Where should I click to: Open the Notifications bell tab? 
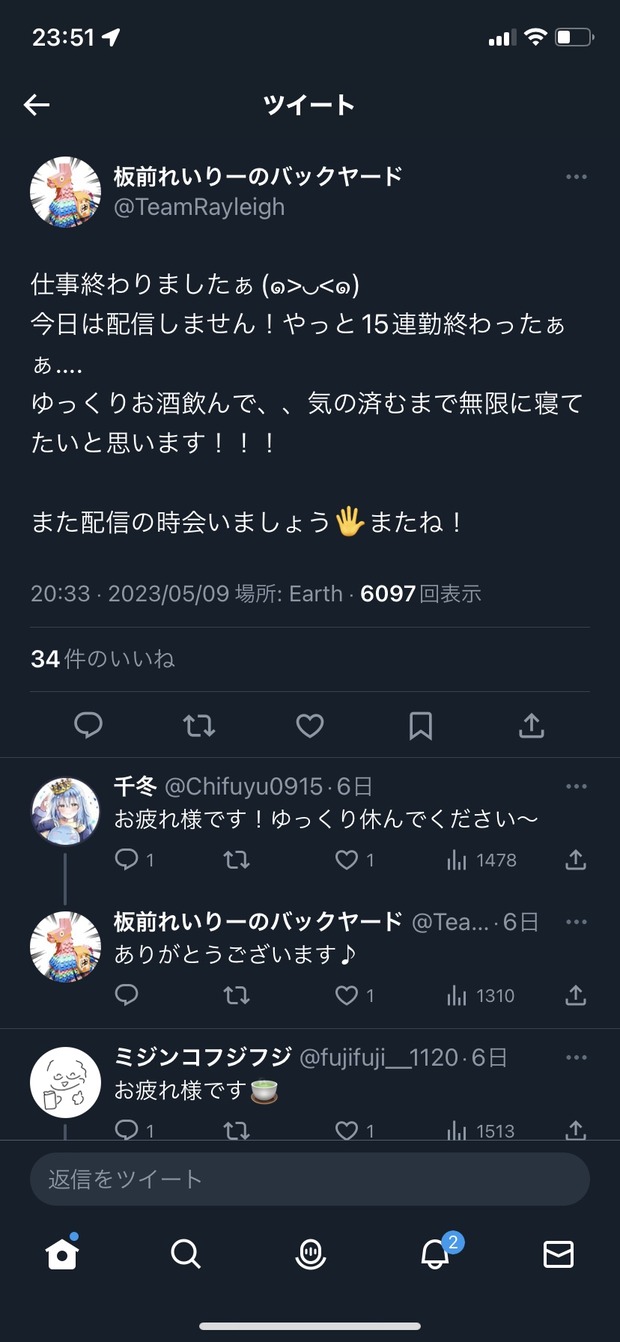tap(434, 1253)
